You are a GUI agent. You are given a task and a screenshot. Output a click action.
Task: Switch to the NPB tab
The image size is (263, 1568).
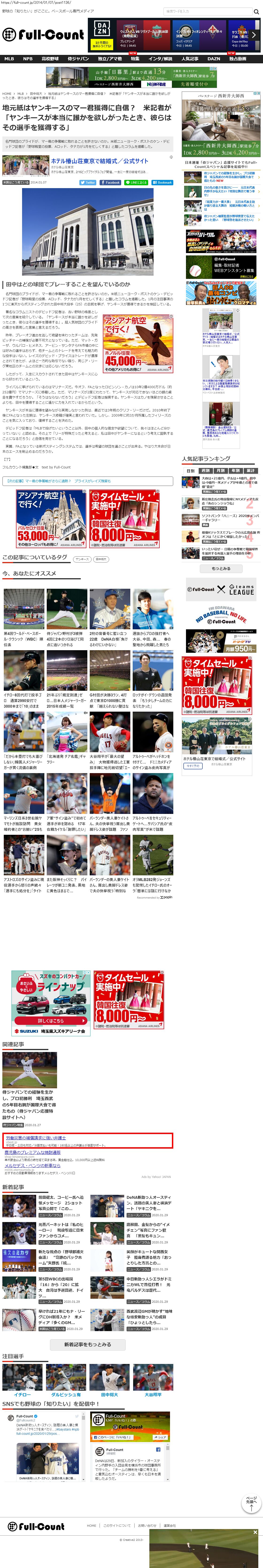pyautogui.click(x=27, y=59)
